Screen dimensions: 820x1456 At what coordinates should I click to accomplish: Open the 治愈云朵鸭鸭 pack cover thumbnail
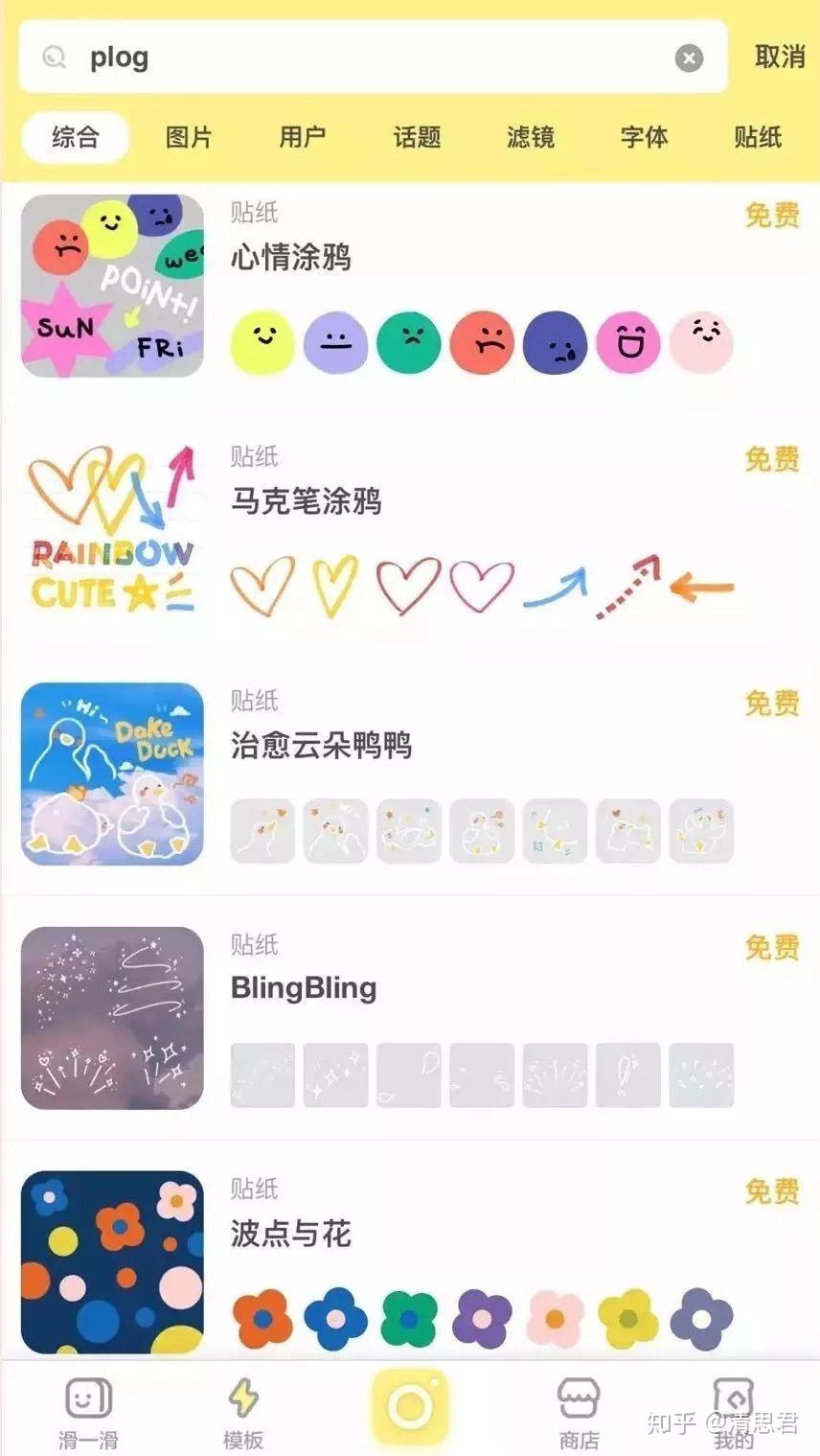[112, 774]
